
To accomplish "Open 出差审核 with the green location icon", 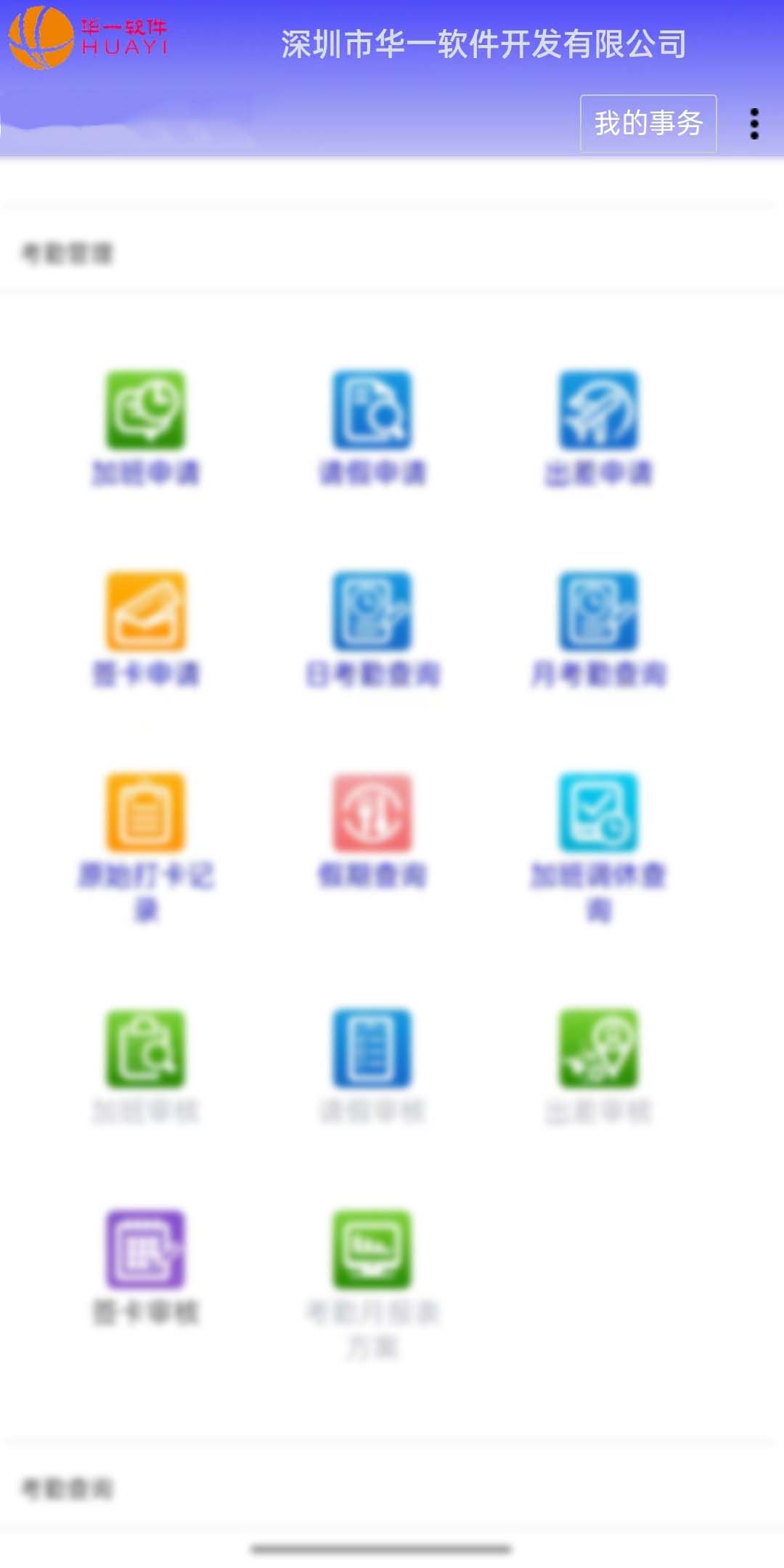I will [x=597, y=1049].
